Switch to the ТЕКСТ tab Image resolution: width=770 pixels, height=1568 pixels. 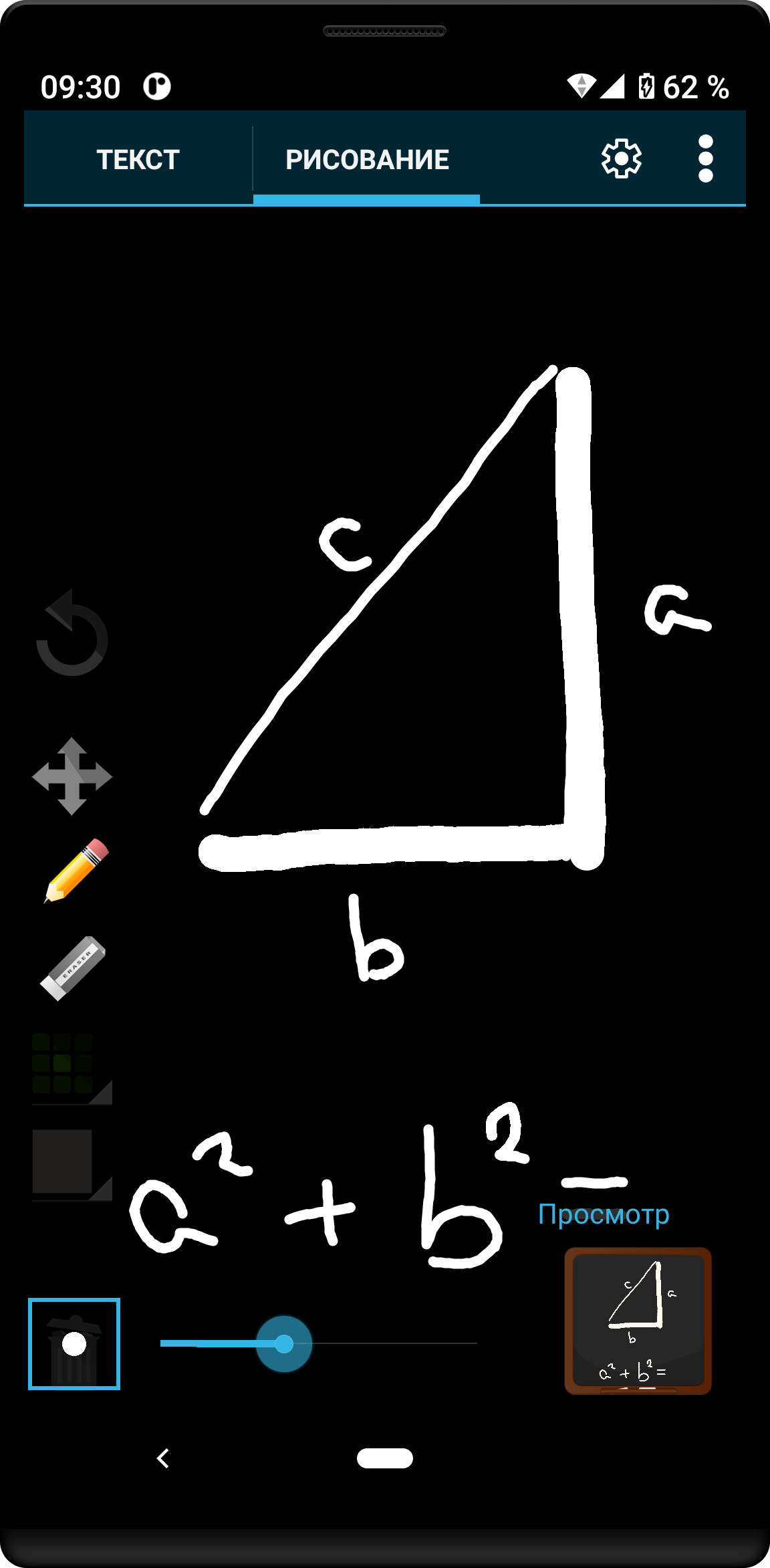138,160
